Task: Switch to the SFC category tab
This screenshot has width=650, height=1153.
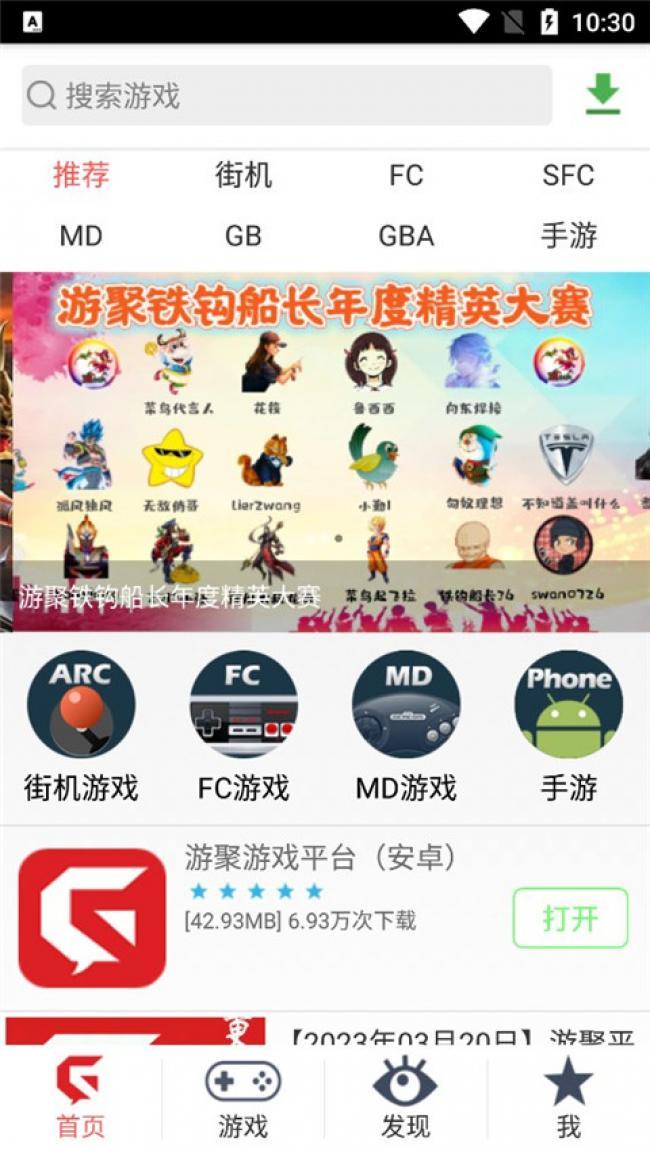Action: coord(568,175)
